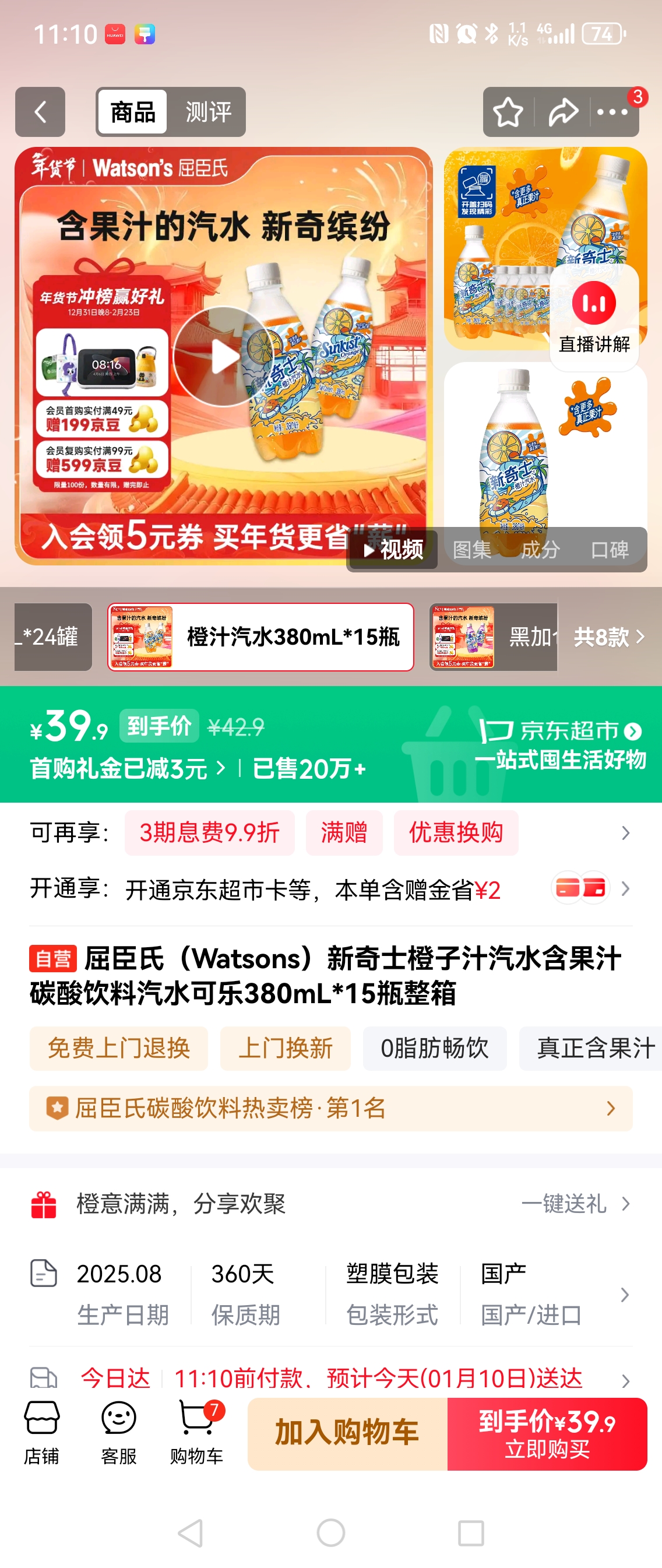Tap 一键送礼 gift option

click(575, 1203)
